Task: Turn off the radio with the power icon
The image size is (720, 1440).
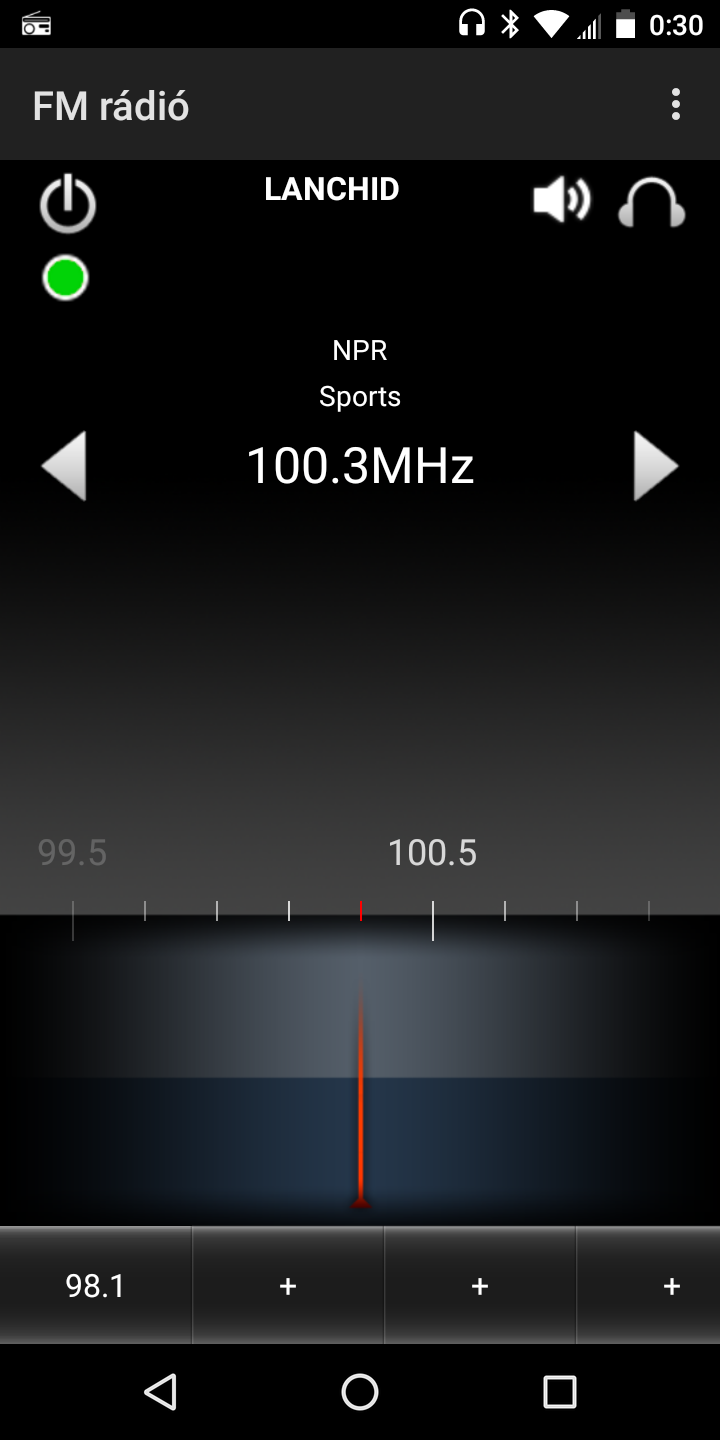Action: tap(67, 204)
